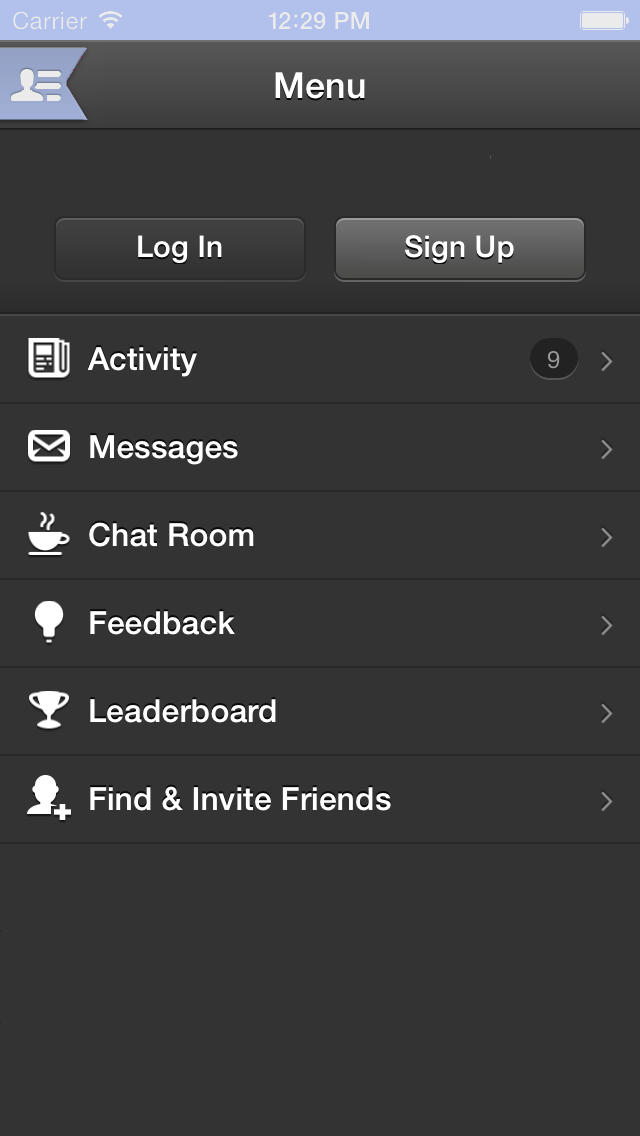
Task: Go to Messages
Action: click(320, 448)
